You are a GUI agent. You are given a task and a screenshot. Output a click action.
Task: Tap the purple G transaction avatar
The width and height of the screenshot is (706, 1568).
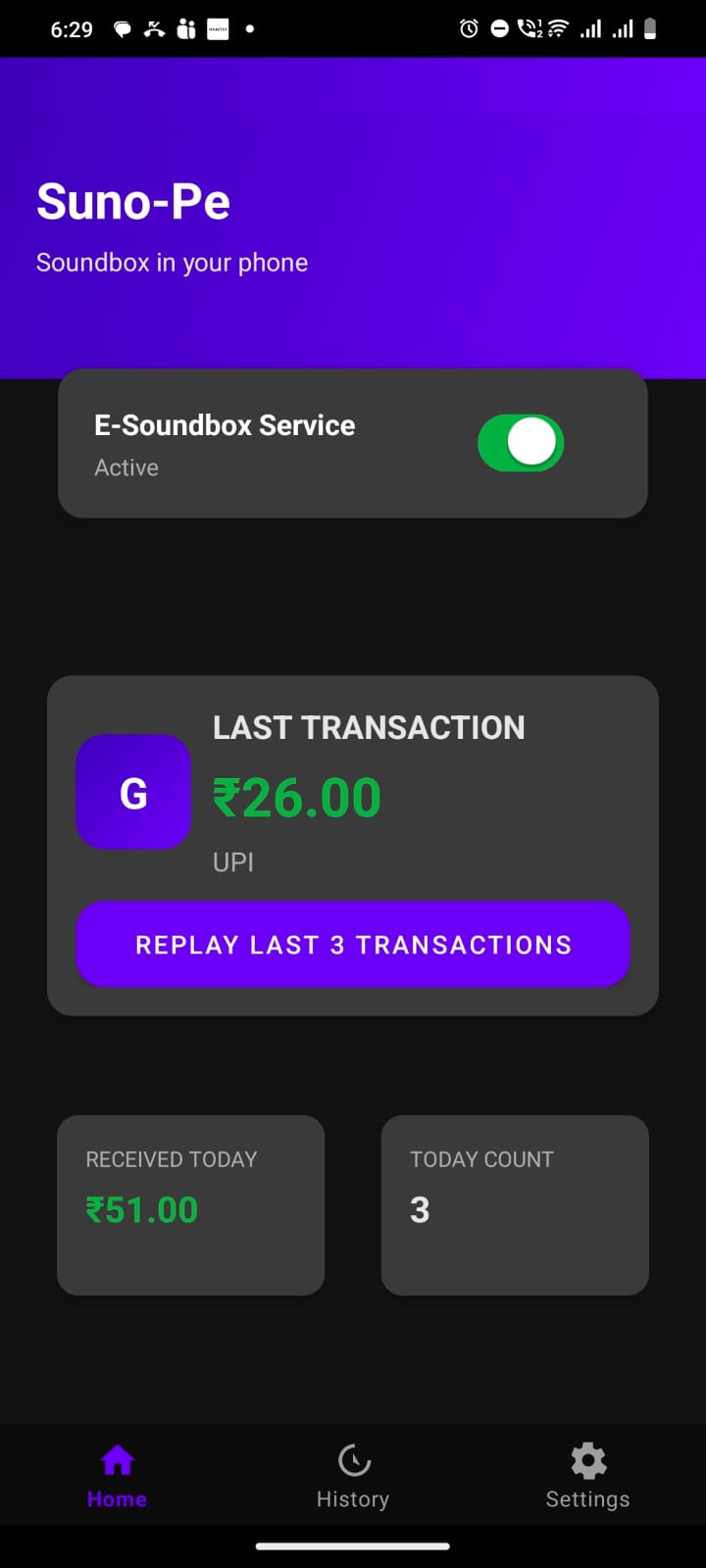pos(132,792)
